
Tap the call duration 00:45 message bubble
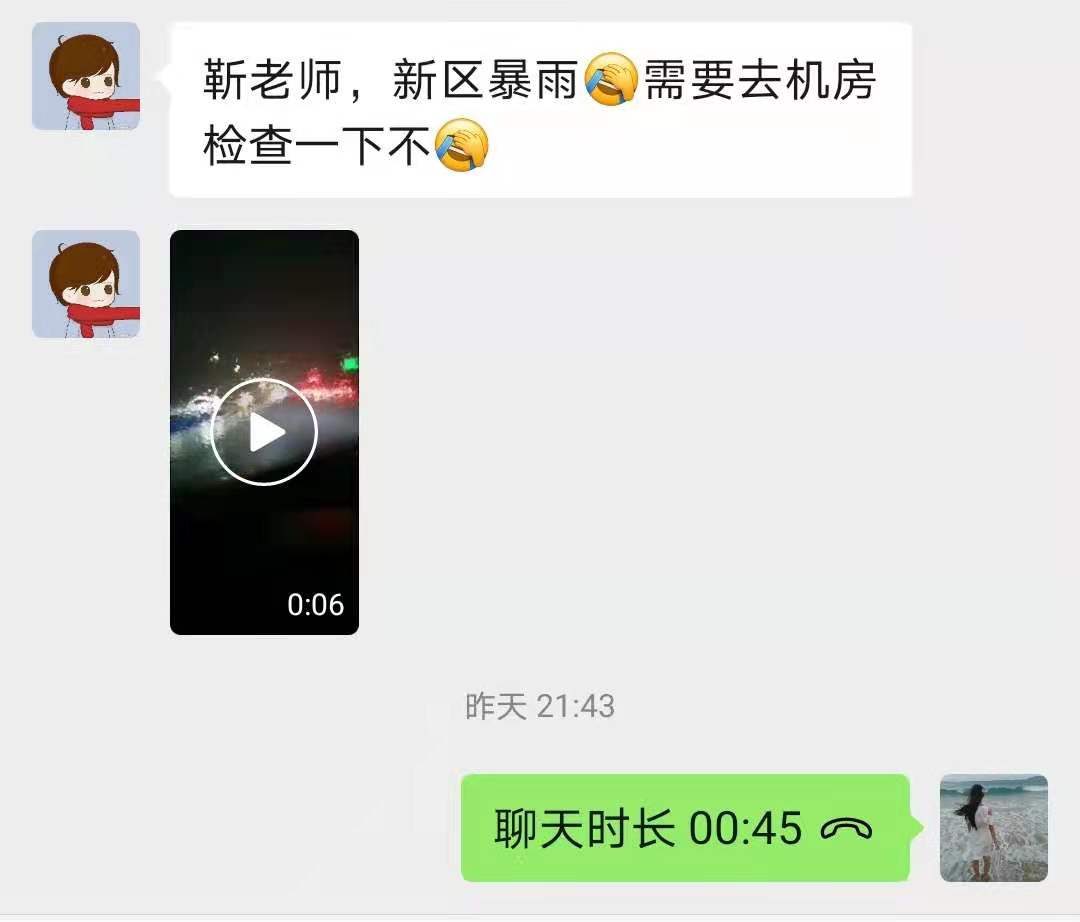[x=684, y=828]
